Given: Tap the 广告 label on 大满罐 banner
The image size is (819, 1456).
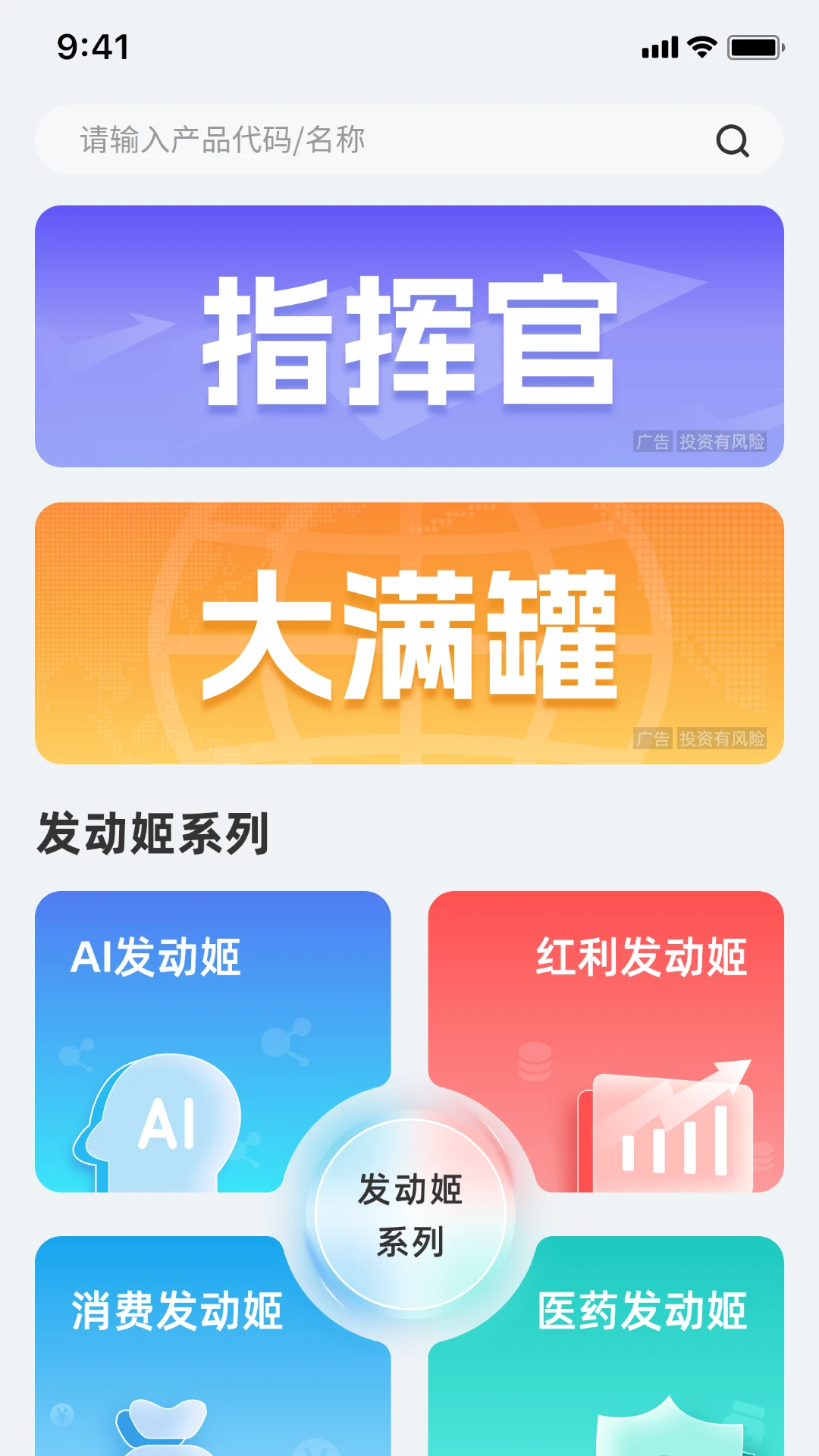Looking at the screenshot, I should click(x=654, y=738).
